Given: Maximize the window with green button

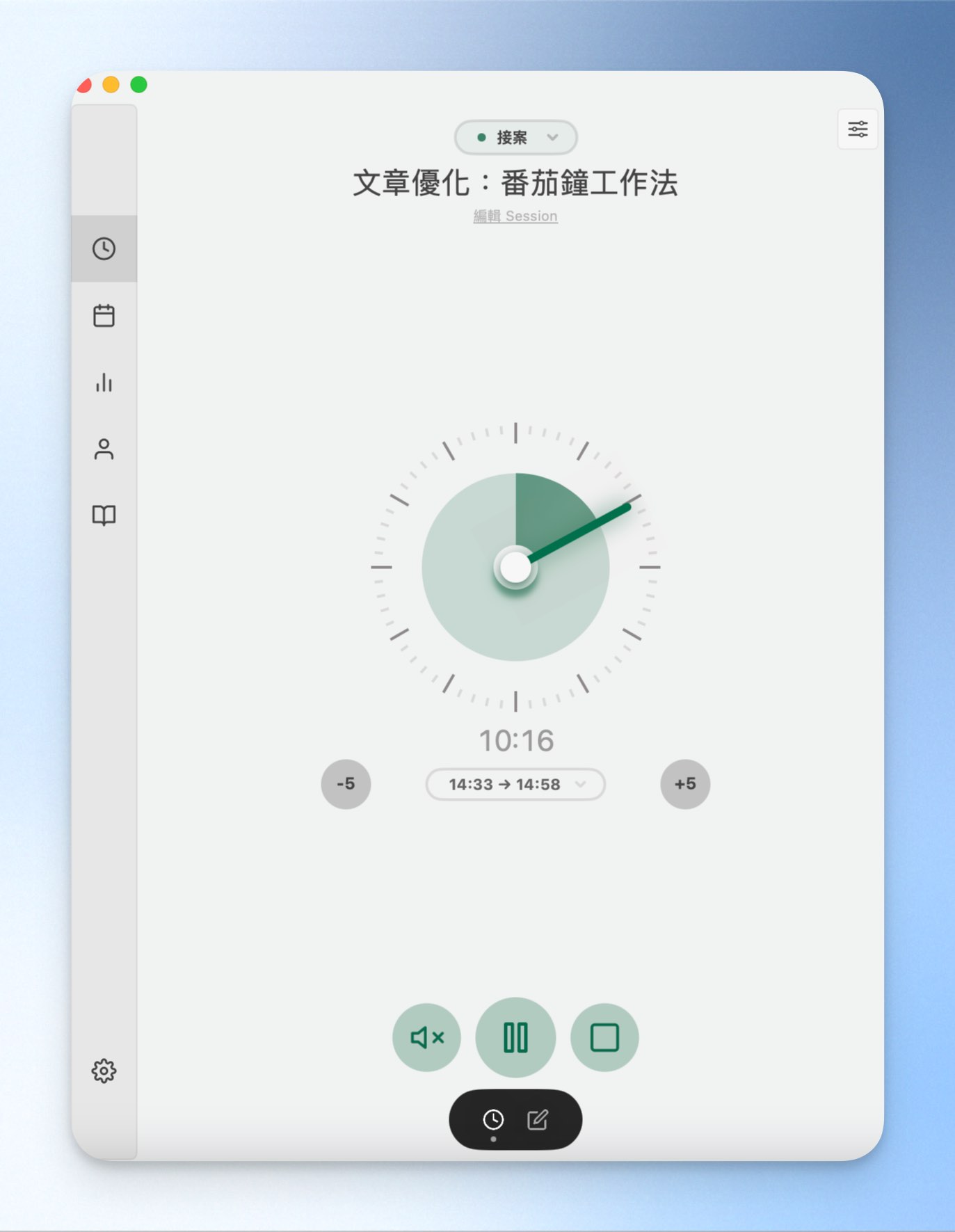Looking at the screenshot, I should click(x=139, y=85).
